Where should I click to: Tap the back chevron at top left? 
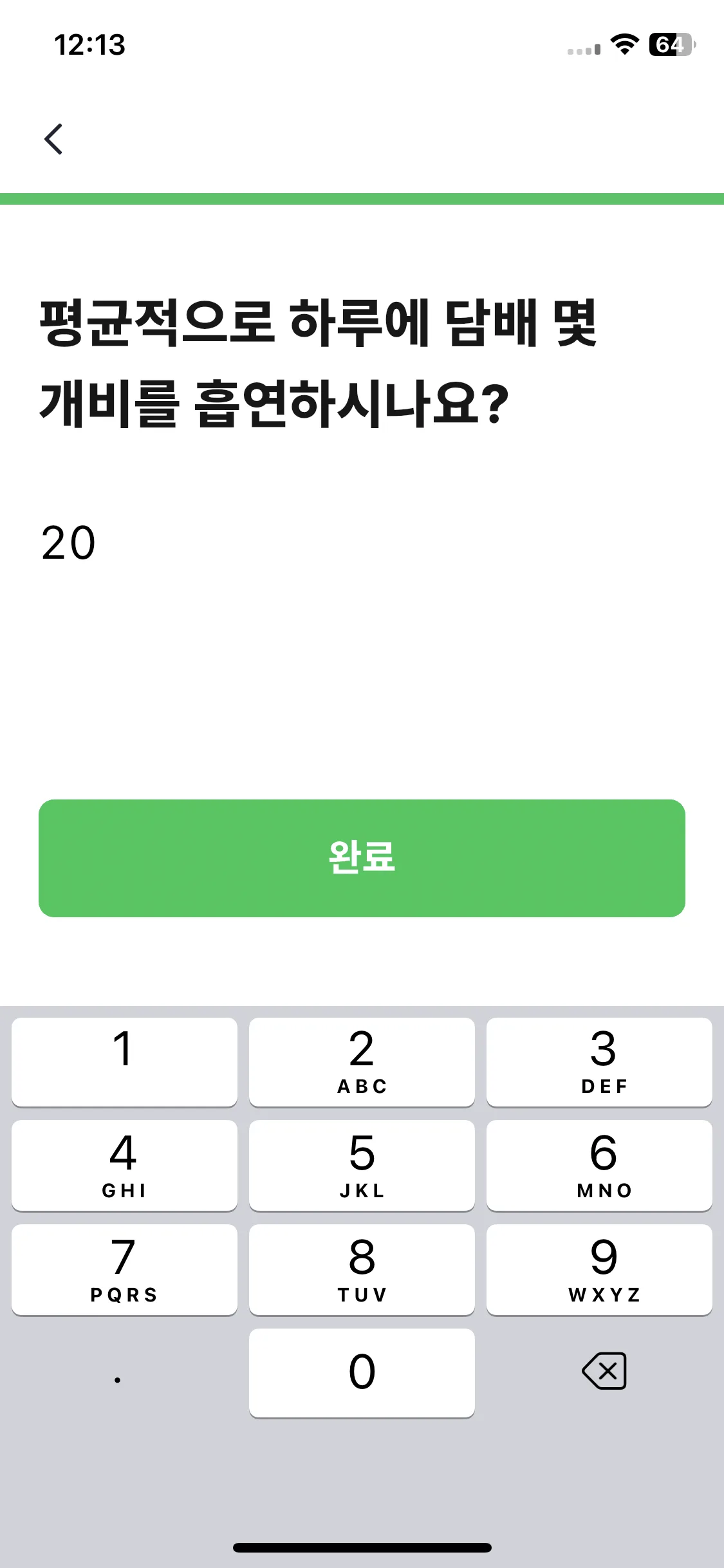point(54,138)
